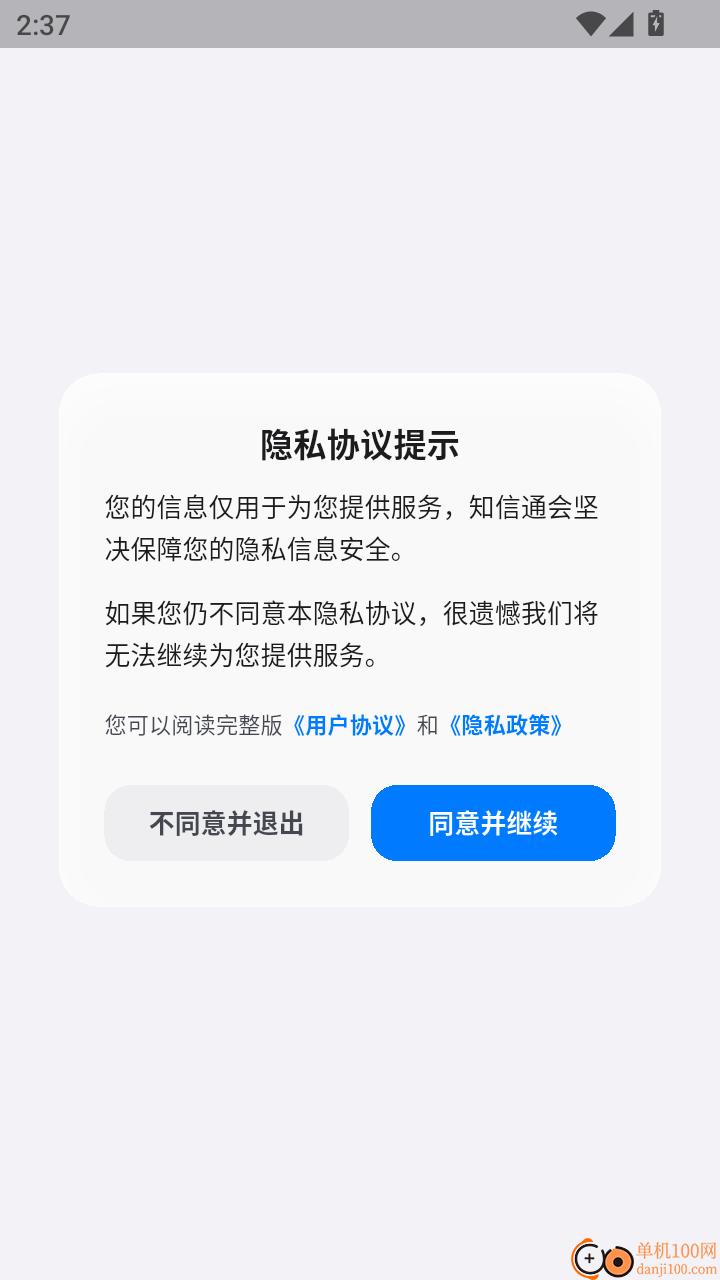Click the white privacy dialog card
Screen dimensions: 720x1280
(x=360, y=640)
